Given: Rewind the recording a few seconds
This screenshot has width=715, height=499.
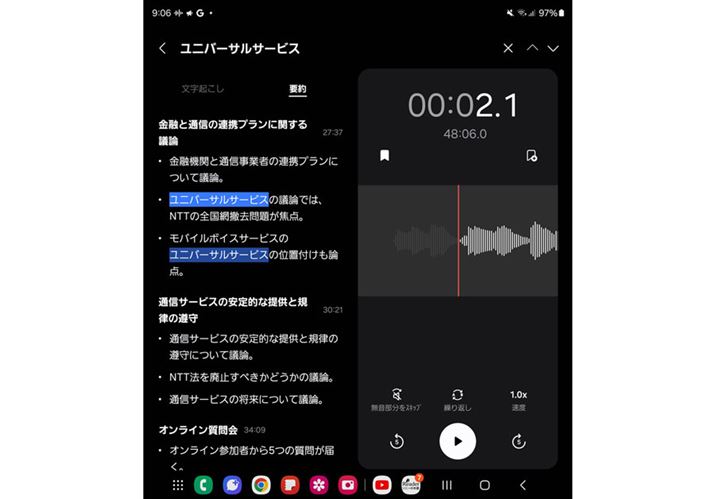Looking at the screenshot, I should pos(396,441).
